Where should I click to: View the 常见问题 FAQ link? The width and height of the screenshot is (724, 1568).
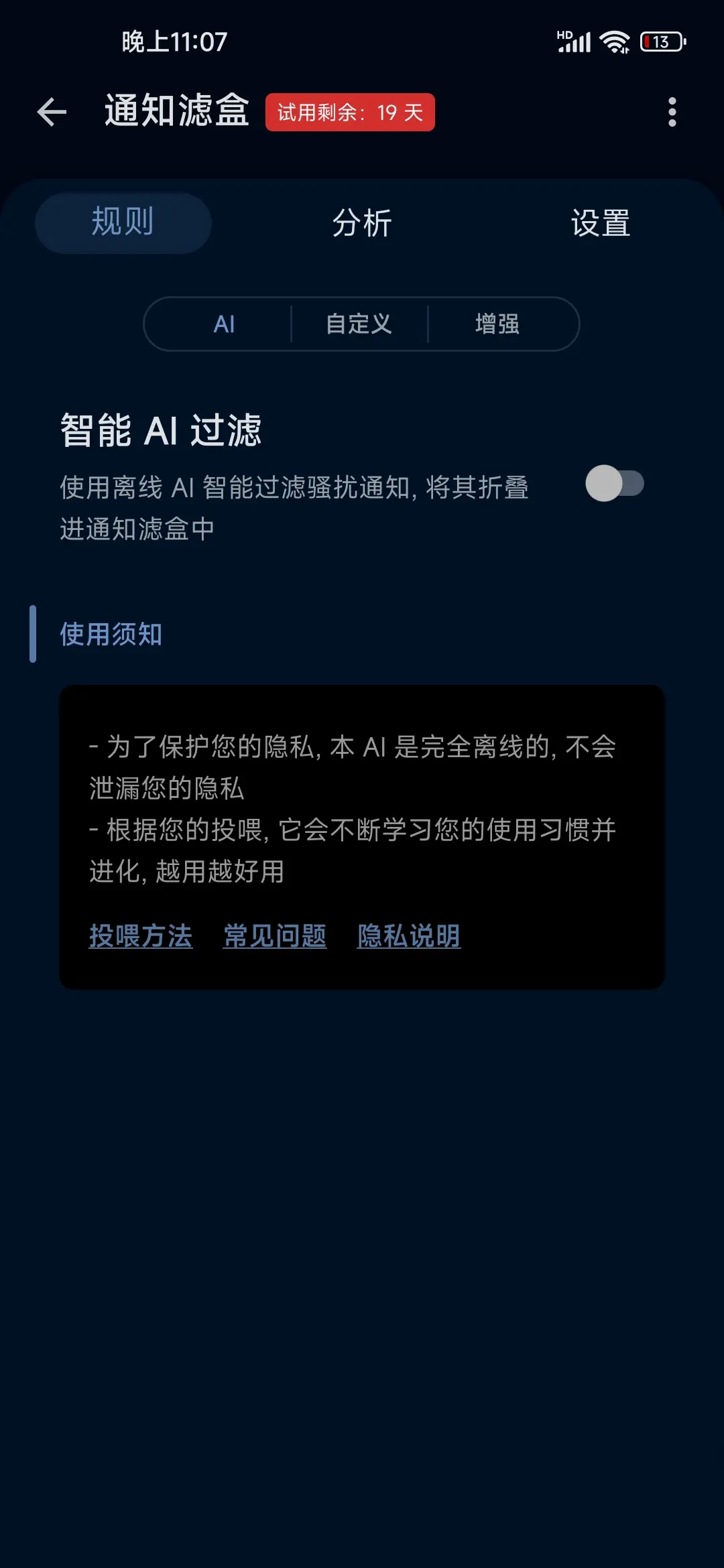(x=275, y=937)
